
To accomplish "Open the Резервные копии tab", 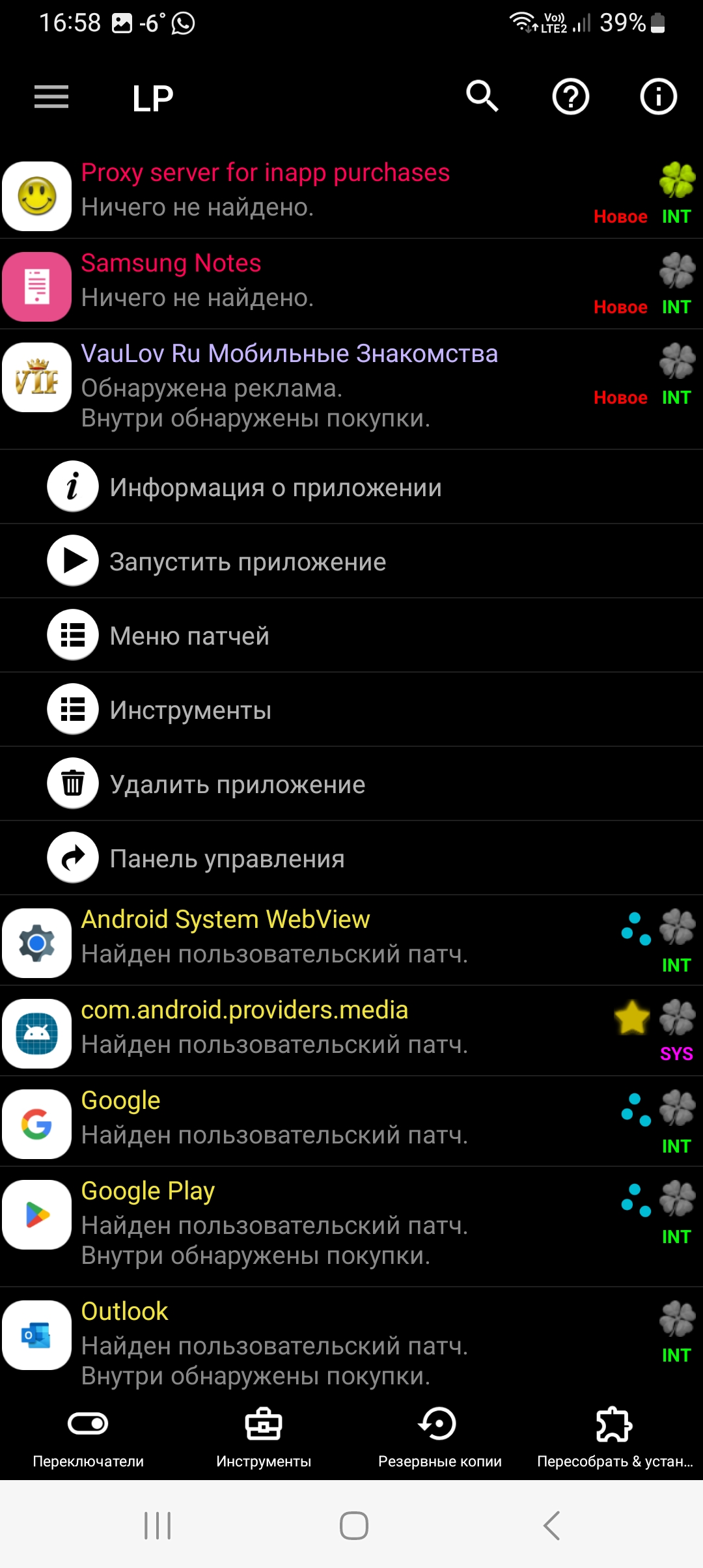I will coord(439,1438).
